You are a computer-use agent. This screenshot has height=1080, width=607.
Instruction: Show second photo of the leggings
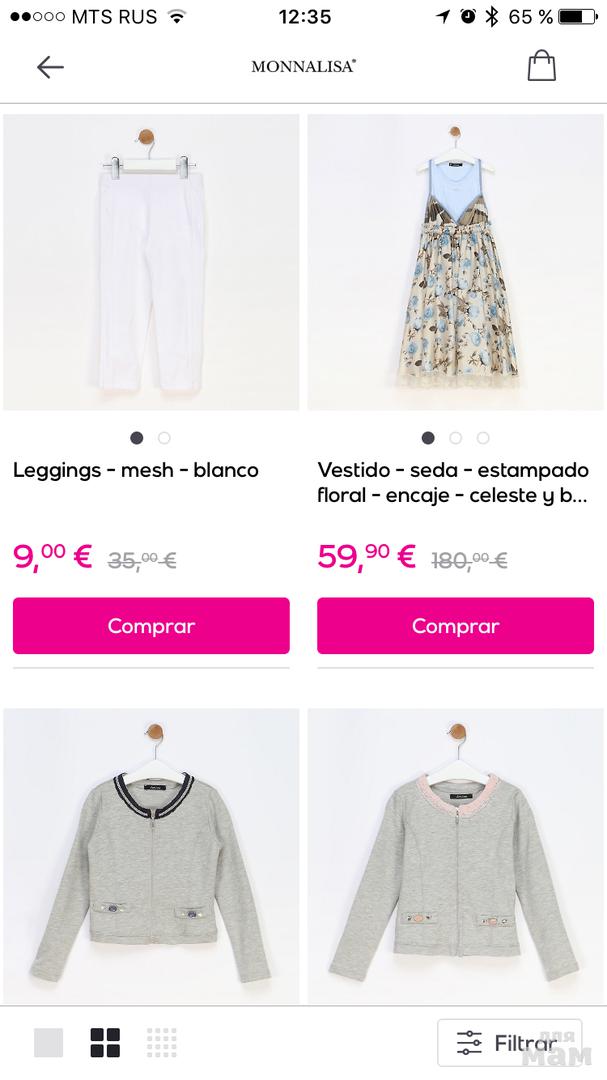point(165,438)
